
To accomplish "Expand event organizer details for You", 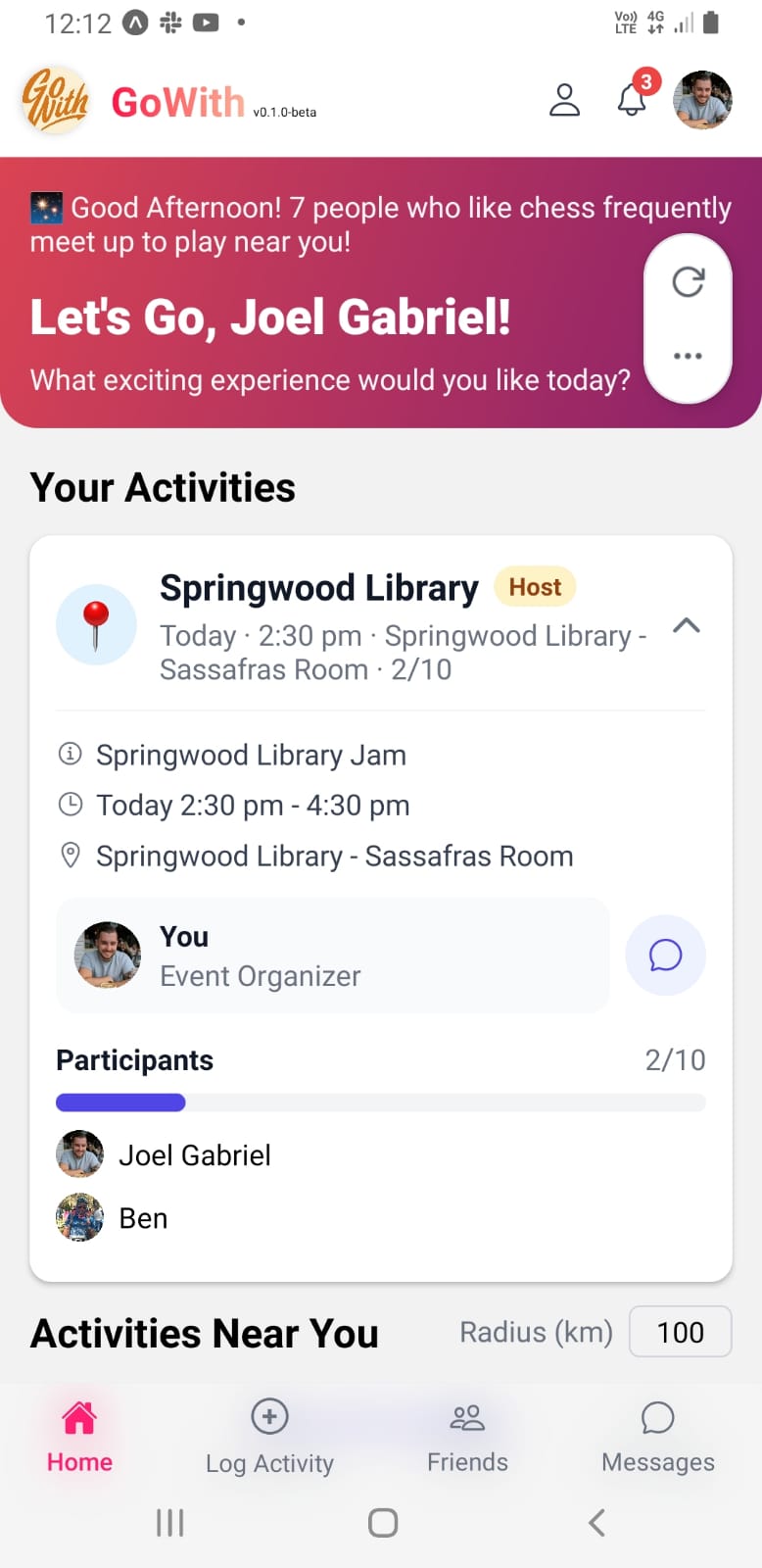I will pyautogui.click(x=333, y=955).
